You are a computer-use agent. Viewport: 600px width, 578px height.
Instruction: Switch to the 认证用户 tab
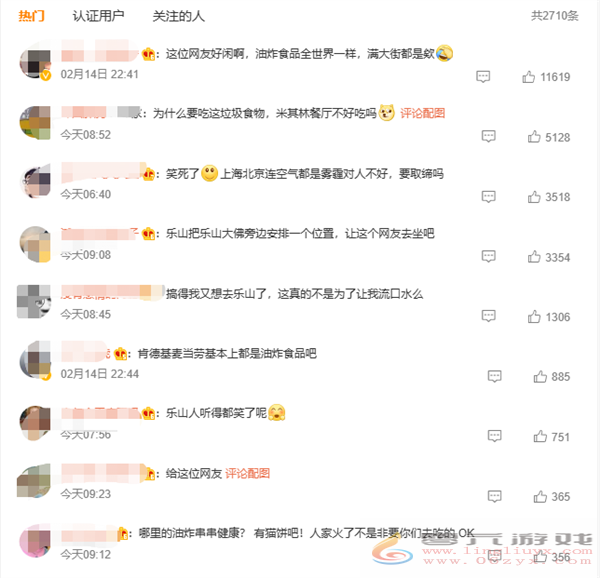click(98, 16)
